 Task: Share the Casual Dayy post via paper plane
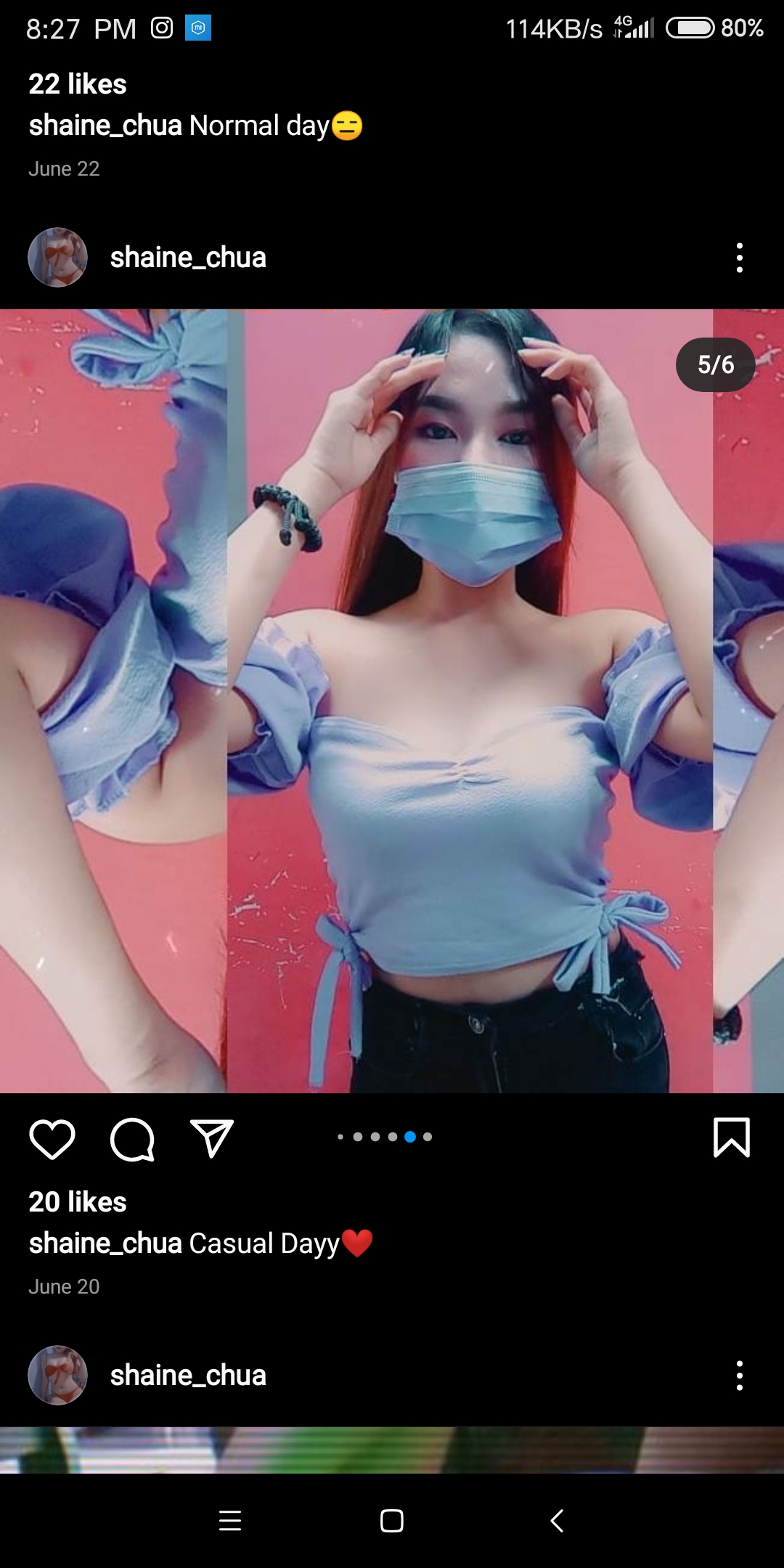click(x=211, y=1138)
